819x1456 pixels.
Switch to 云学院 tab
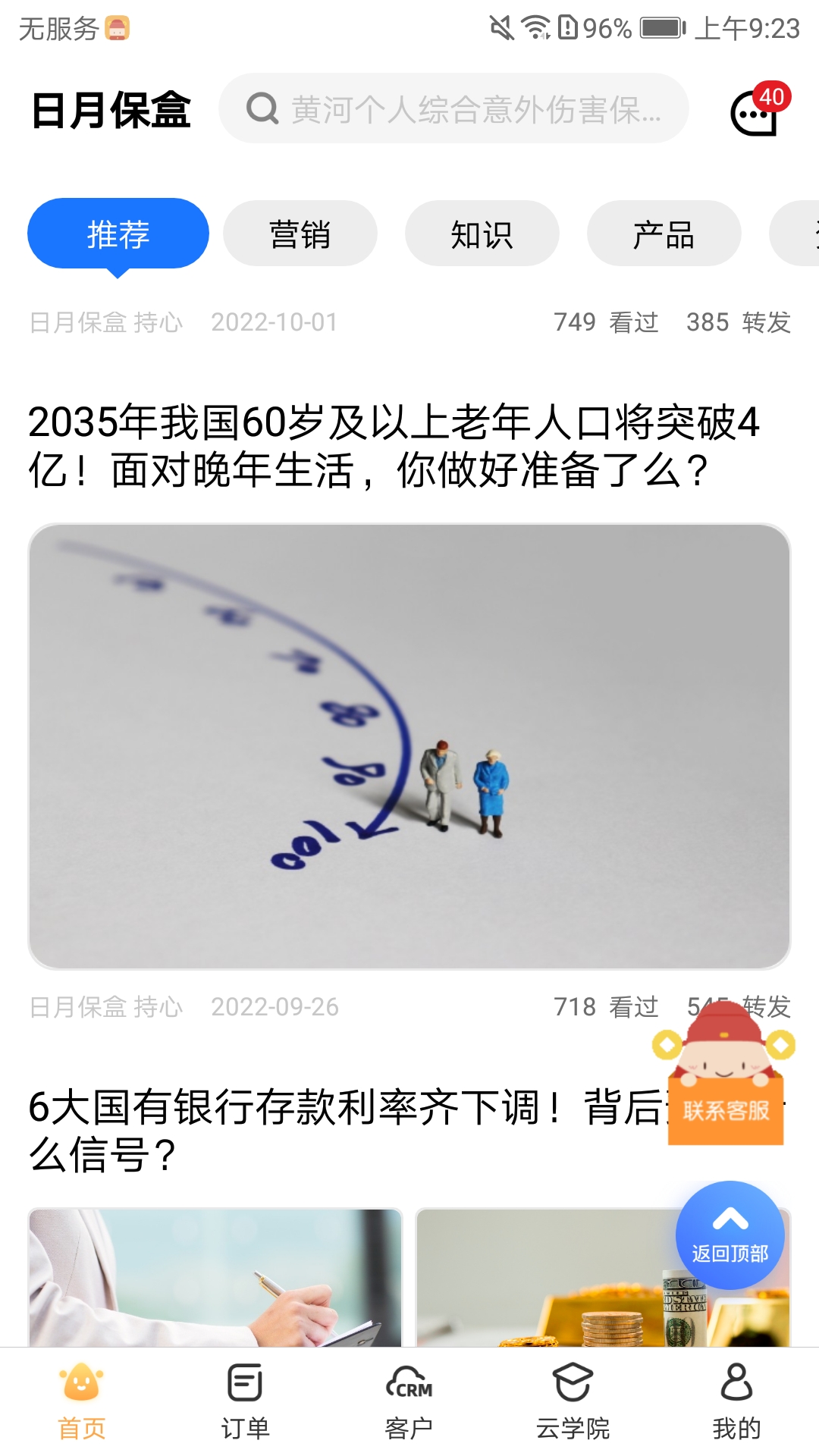click(x=573, y=1402)
